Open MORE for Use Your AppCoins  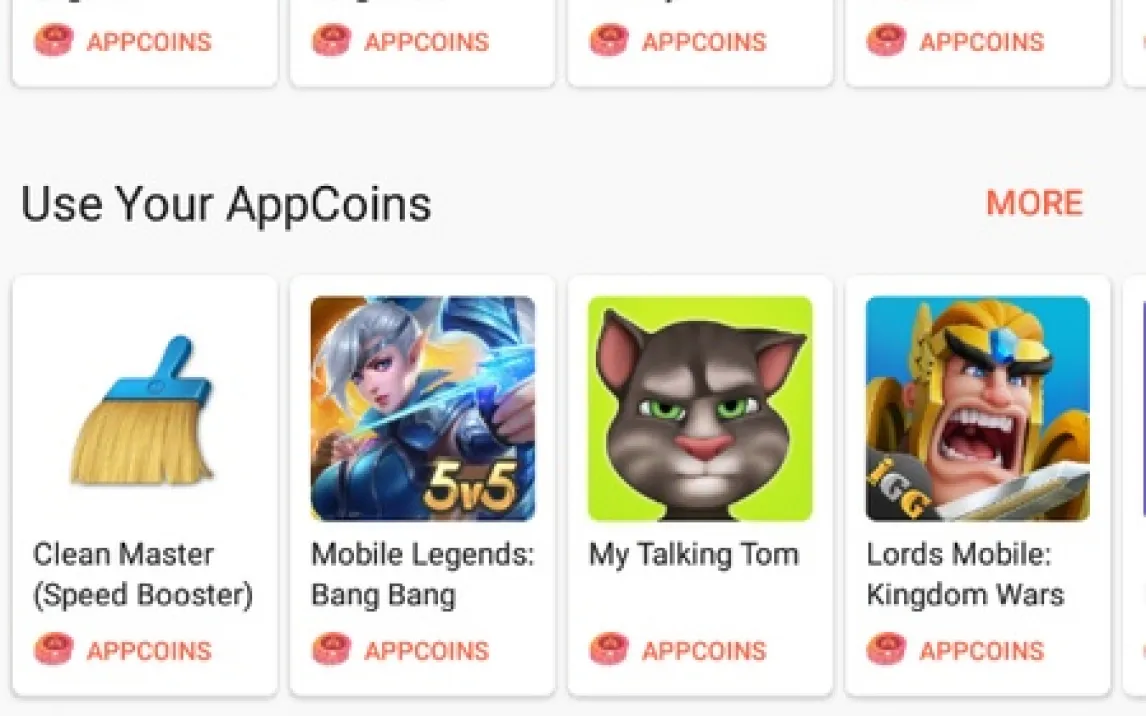pos(1034,203)
